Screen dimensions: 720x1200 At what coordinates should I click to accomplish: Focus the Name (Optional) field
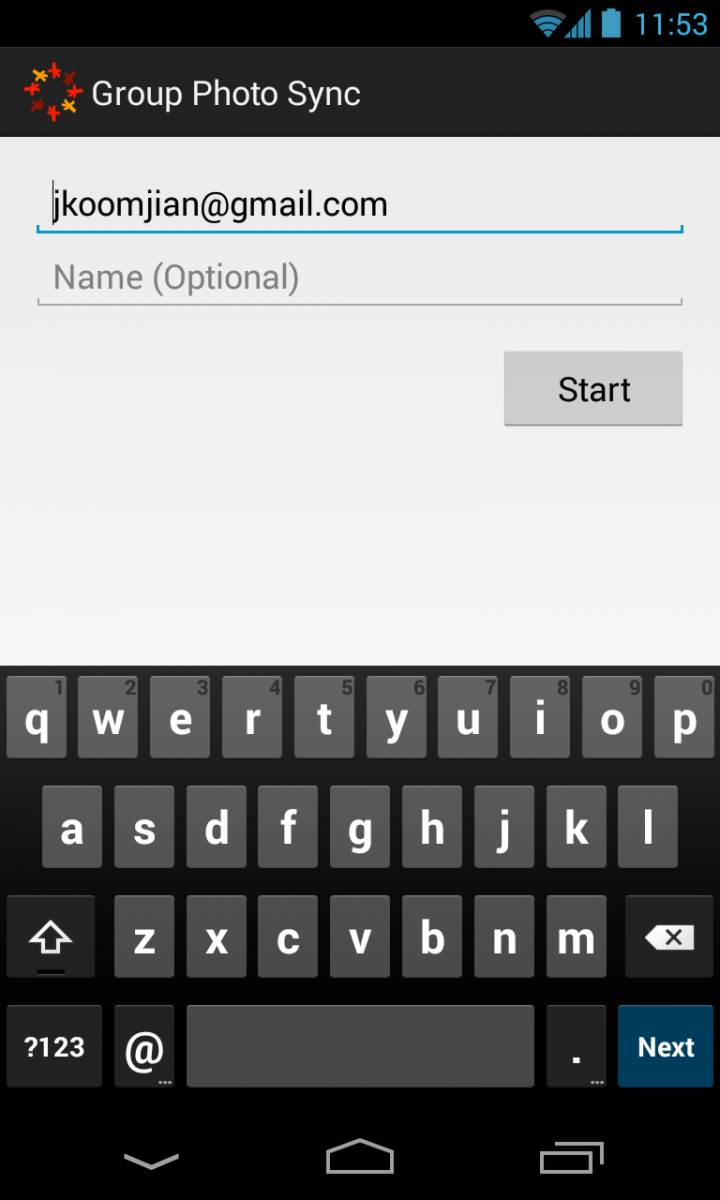pos(359,278)
